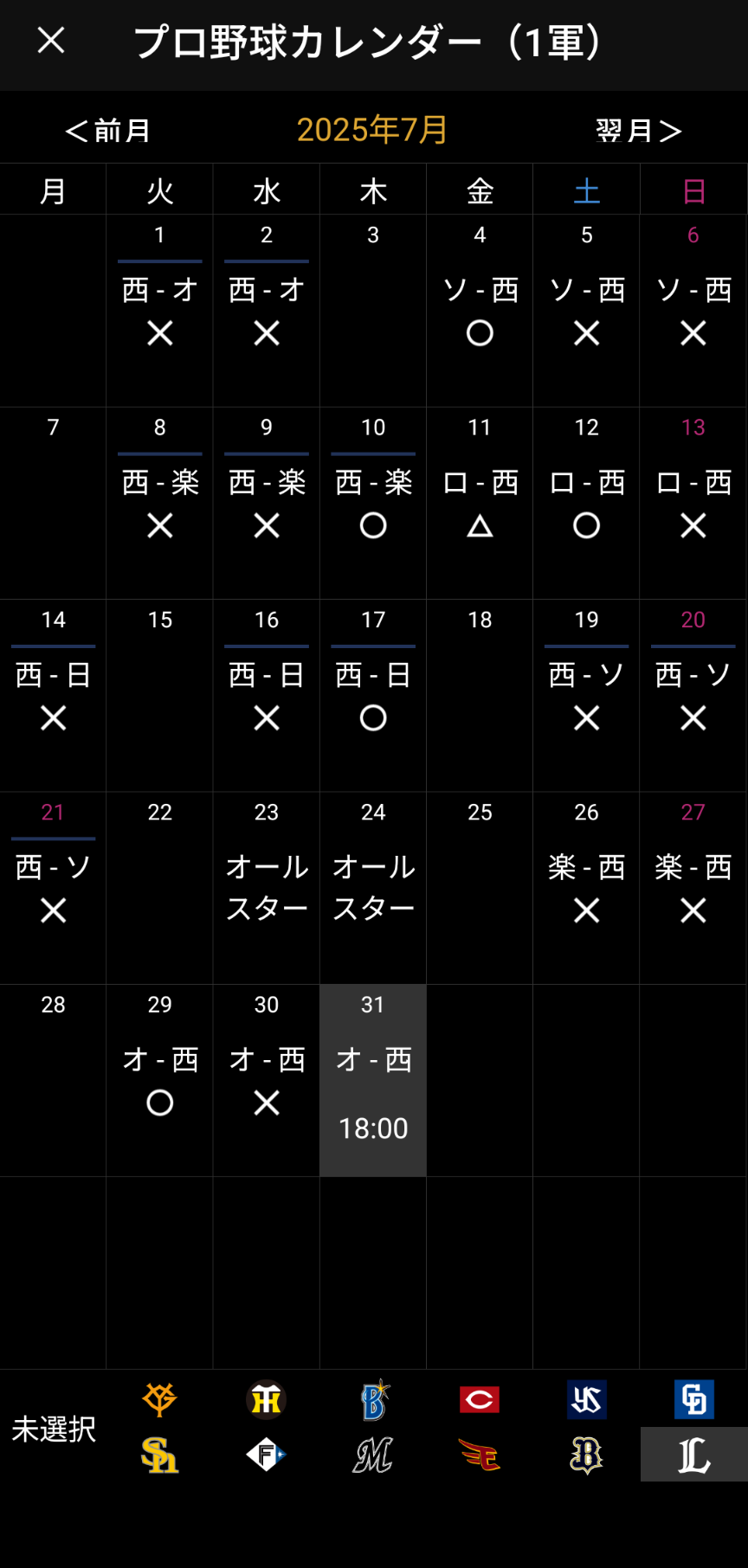
Task: Select the Yomiuri Giants logo
Action: click(x=160, y=1399)
